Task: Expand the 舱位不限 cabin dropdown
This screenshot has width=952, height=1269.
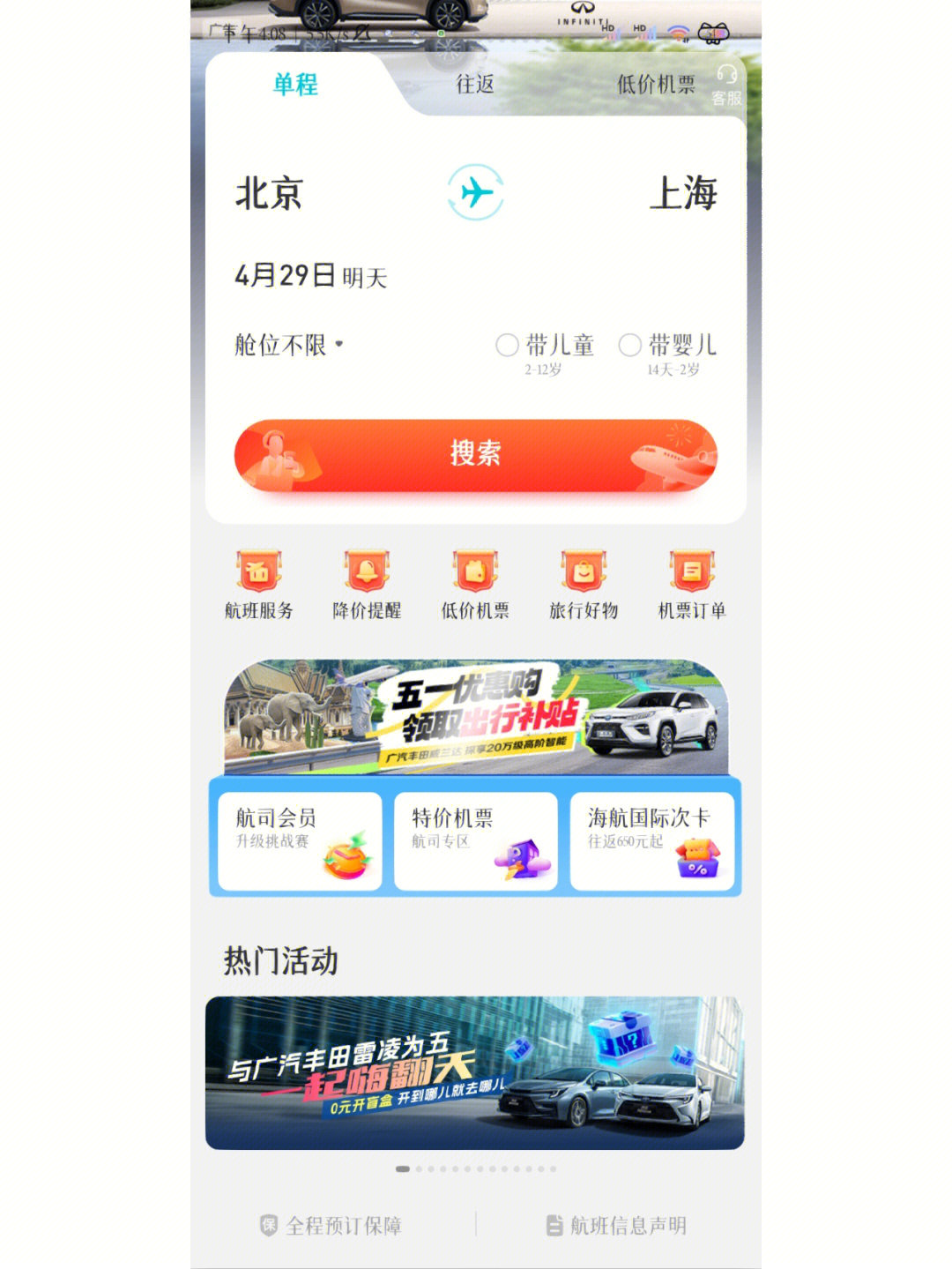Action: [288, 345]
